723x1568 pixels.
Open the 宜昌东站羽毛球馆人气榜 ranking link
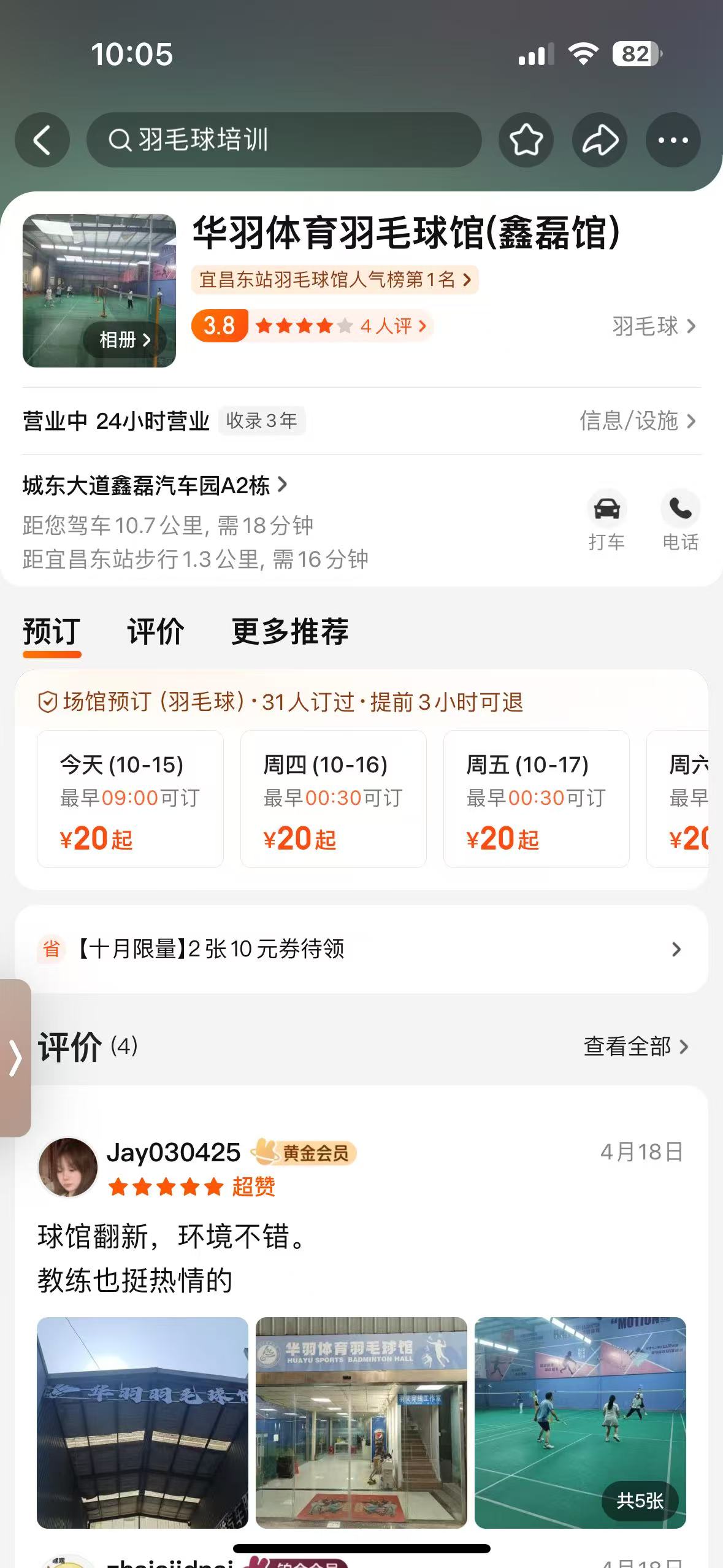(334, 280)
